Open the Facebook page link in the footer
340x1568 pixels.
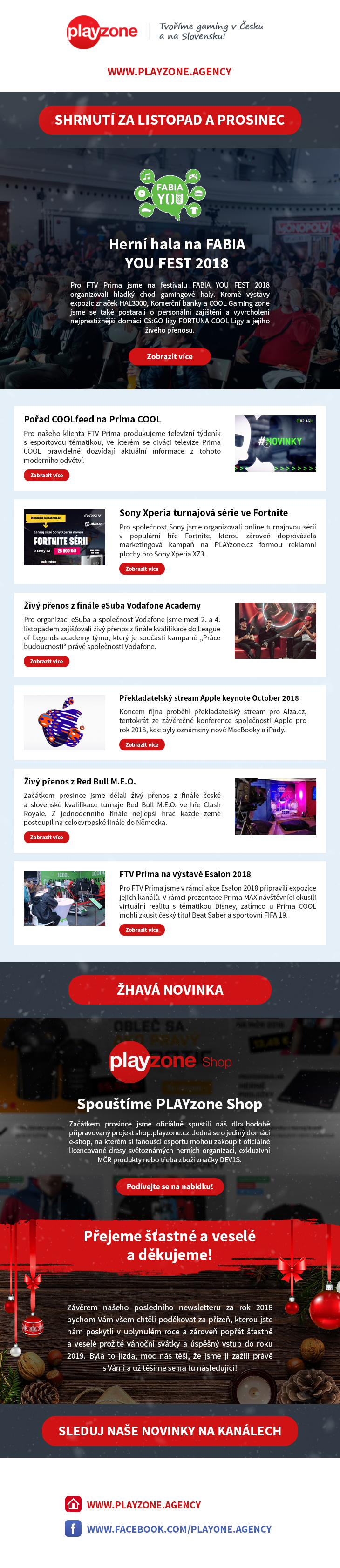178,1529
